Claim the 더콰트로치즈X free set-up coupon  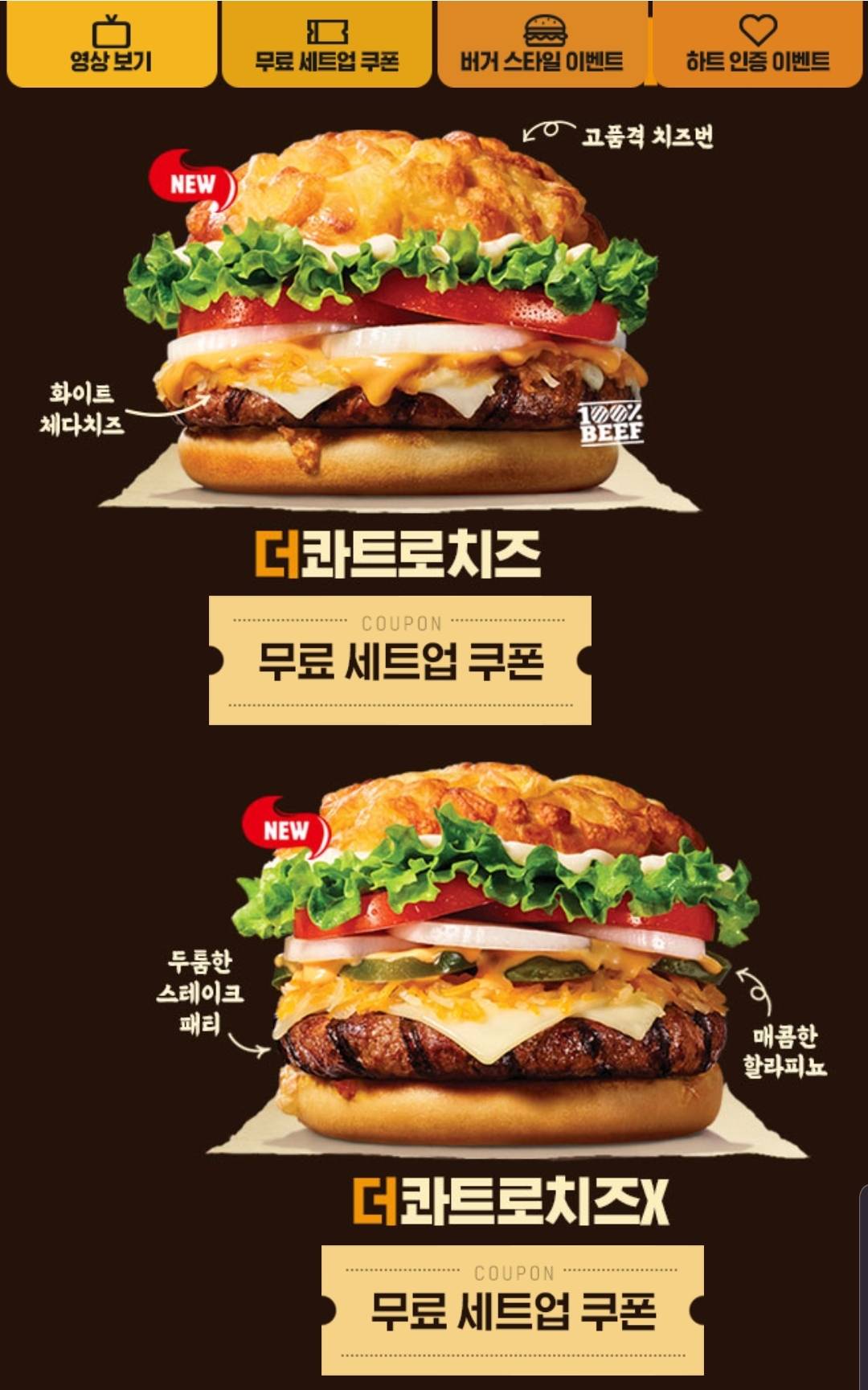[x=512, y=1310]
